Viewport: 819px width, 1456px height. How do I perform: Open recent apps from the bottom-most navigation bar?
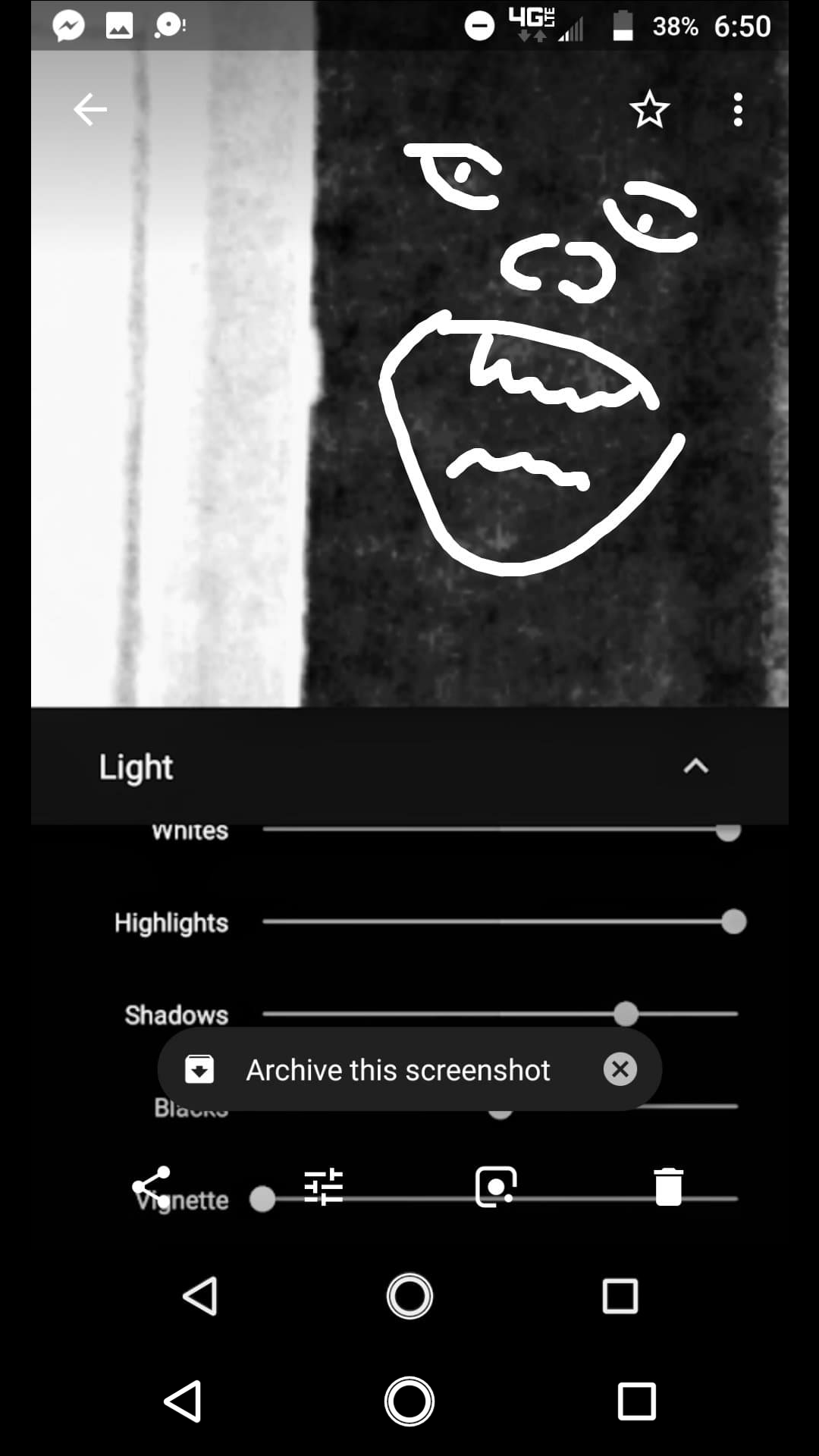pos(637,1401)
